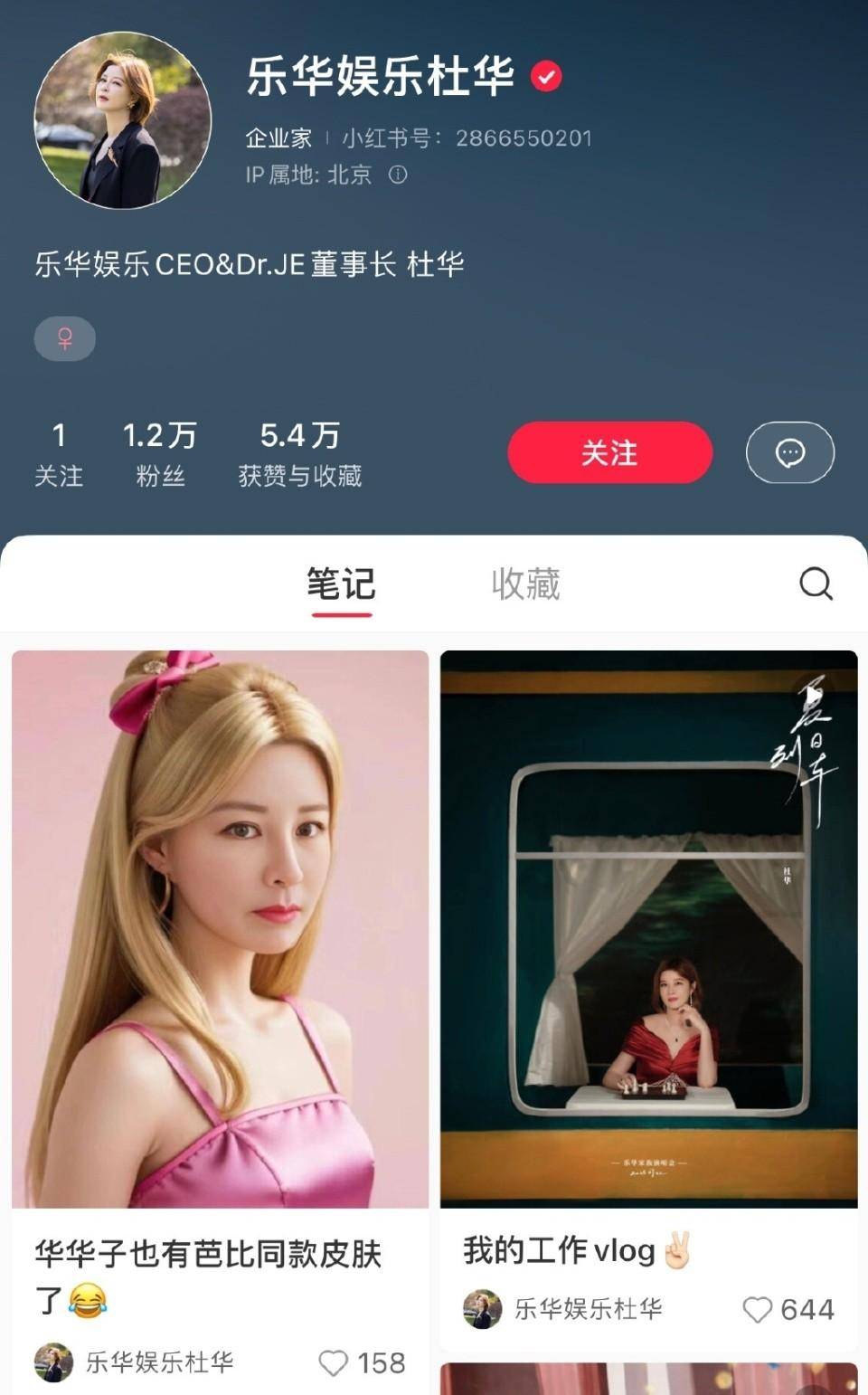Image resolution: width=868 pixels, height=1395 pixels.
Task: Select the 笔记 tab
Action: tap(341, 584)
